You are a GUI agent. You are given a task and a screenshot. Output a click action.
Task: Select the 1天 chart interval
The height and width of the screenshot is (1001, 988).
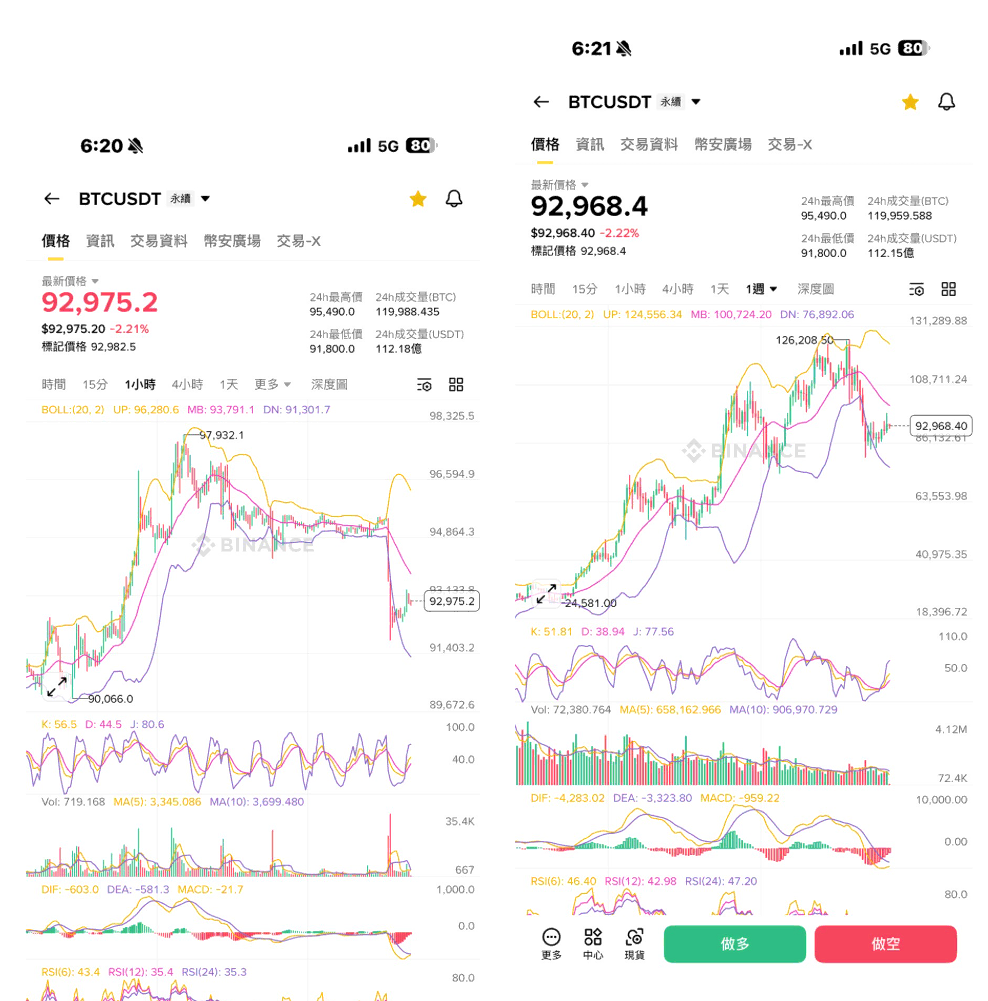pos(719,288)
